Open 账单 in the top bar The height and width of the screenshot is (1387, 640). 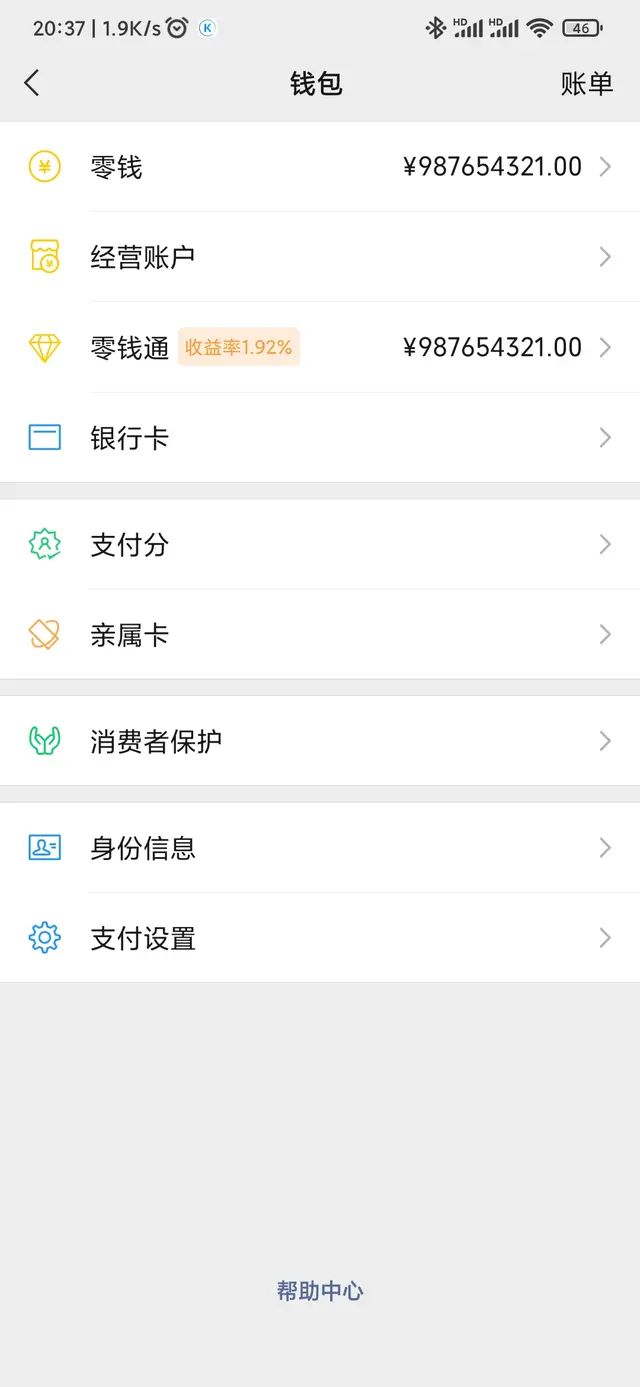coord(586,84)
